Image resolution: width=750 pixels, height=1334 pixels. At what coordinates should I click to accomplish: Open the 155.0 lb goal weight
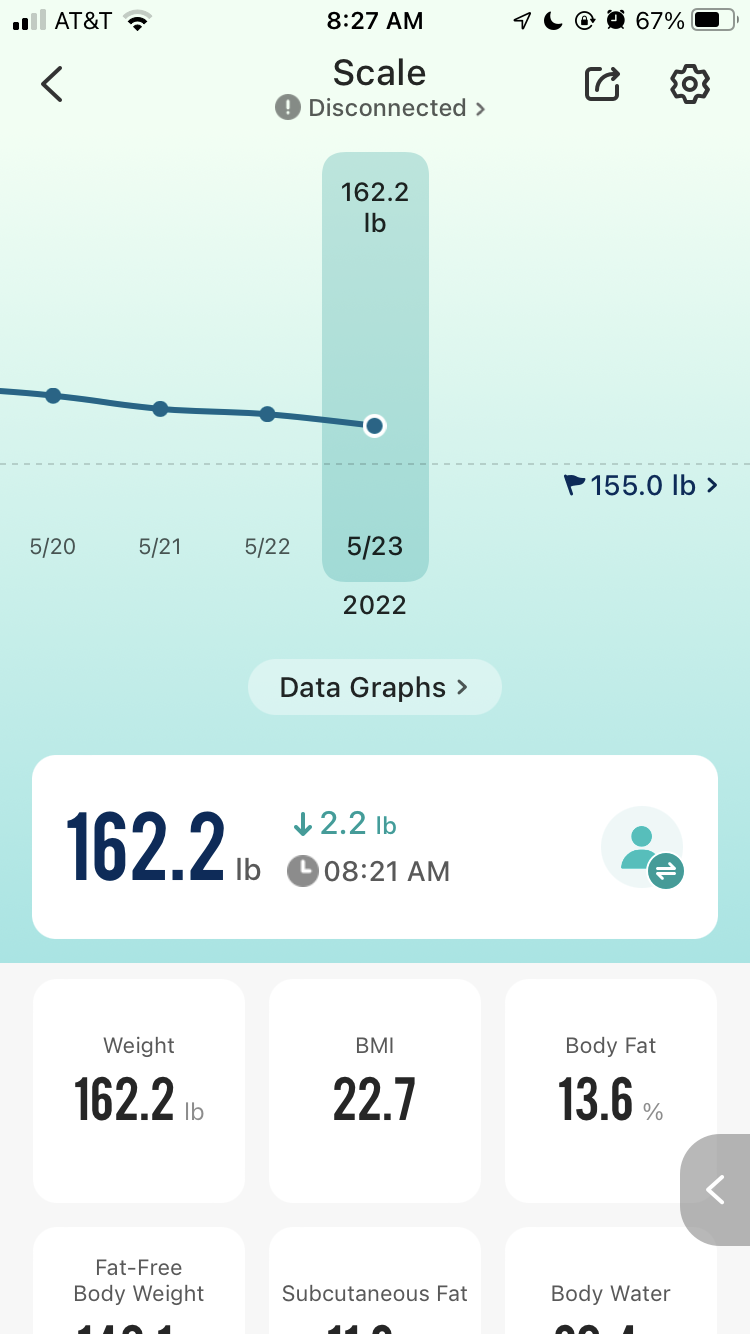(x=641, y=486)
